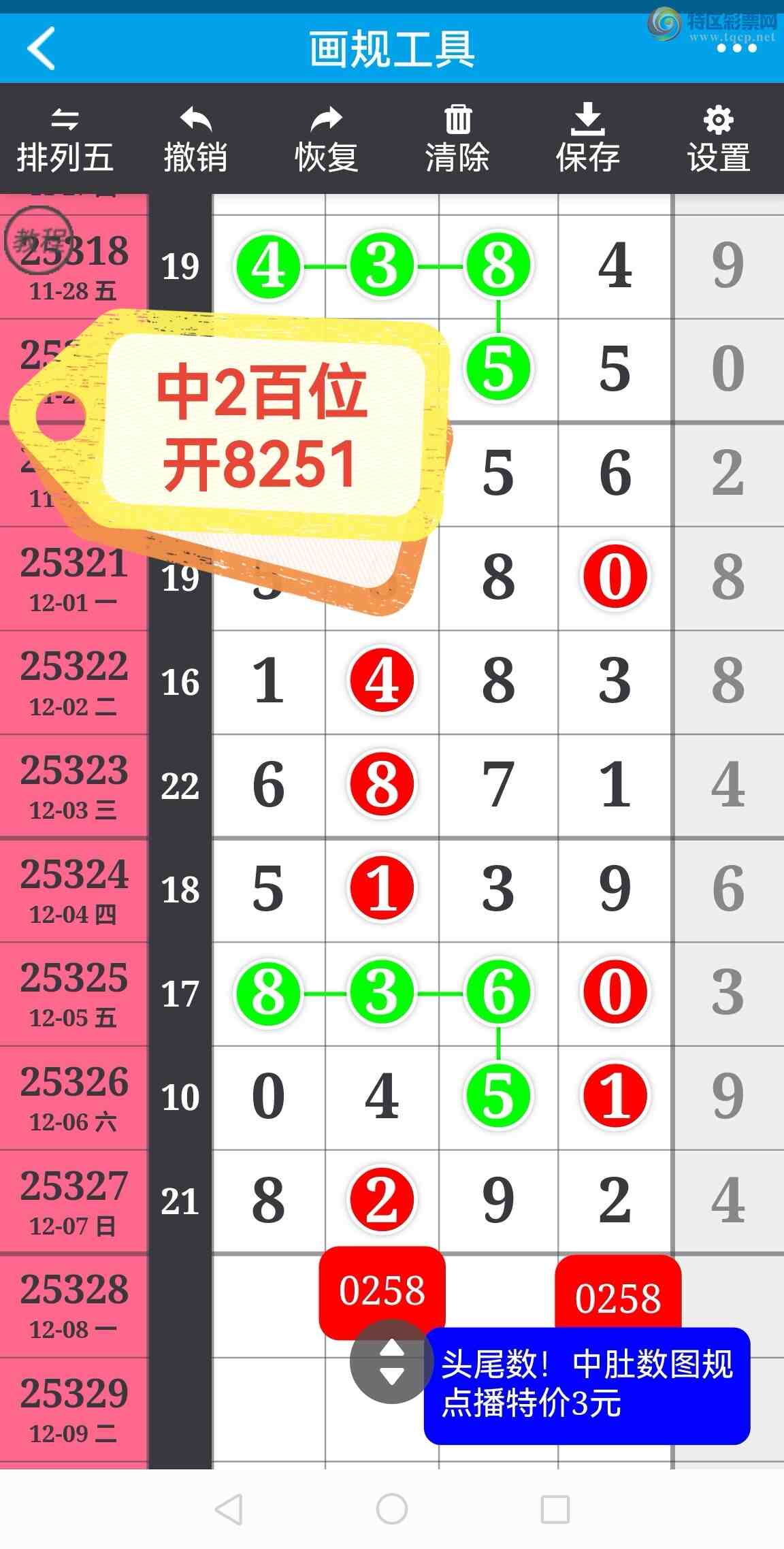Viewport: 784px width, 1549px height.
Task: Undo last action with 撤销
Action: coord(195,140)
